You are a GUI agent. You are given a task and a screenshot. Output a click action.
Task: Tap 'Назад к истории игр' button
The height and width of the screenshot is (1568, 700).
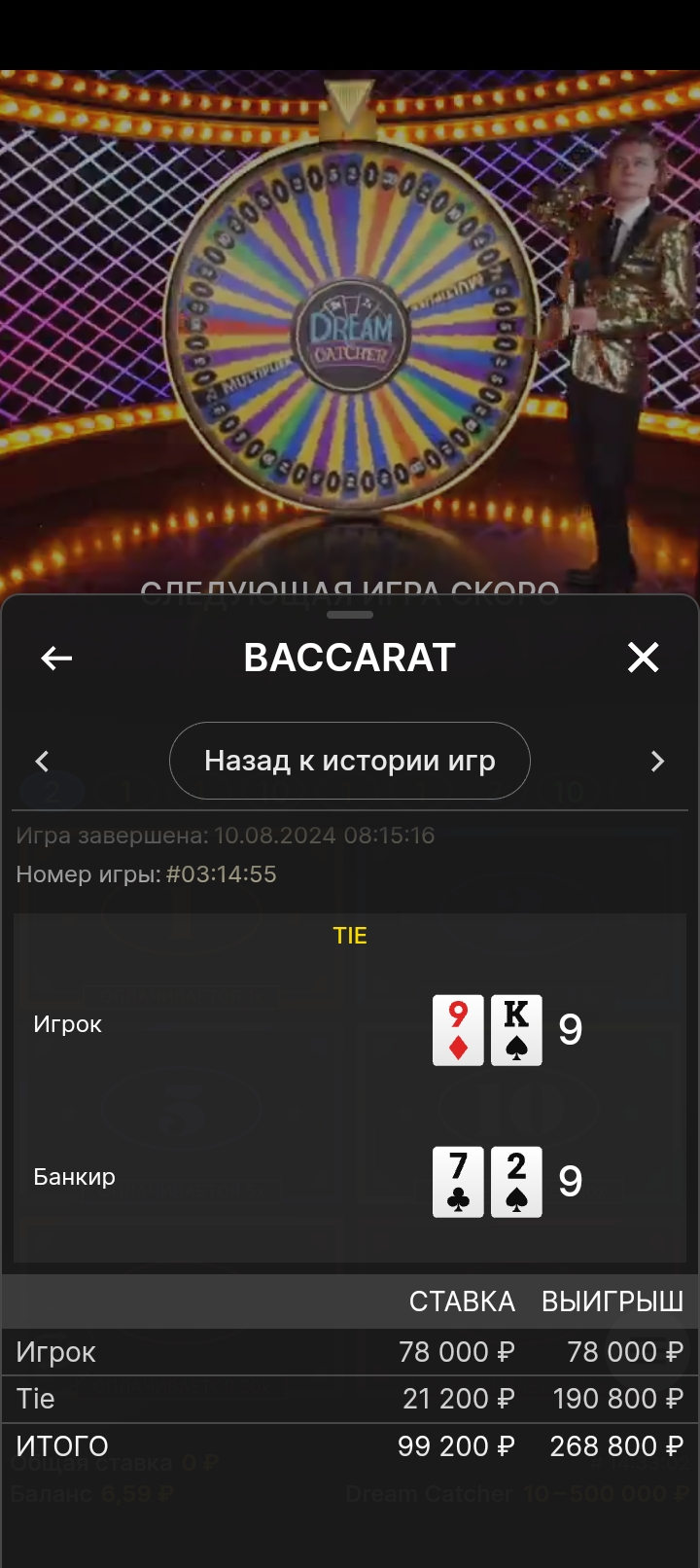pyautogui.click(x=350, y=761)
